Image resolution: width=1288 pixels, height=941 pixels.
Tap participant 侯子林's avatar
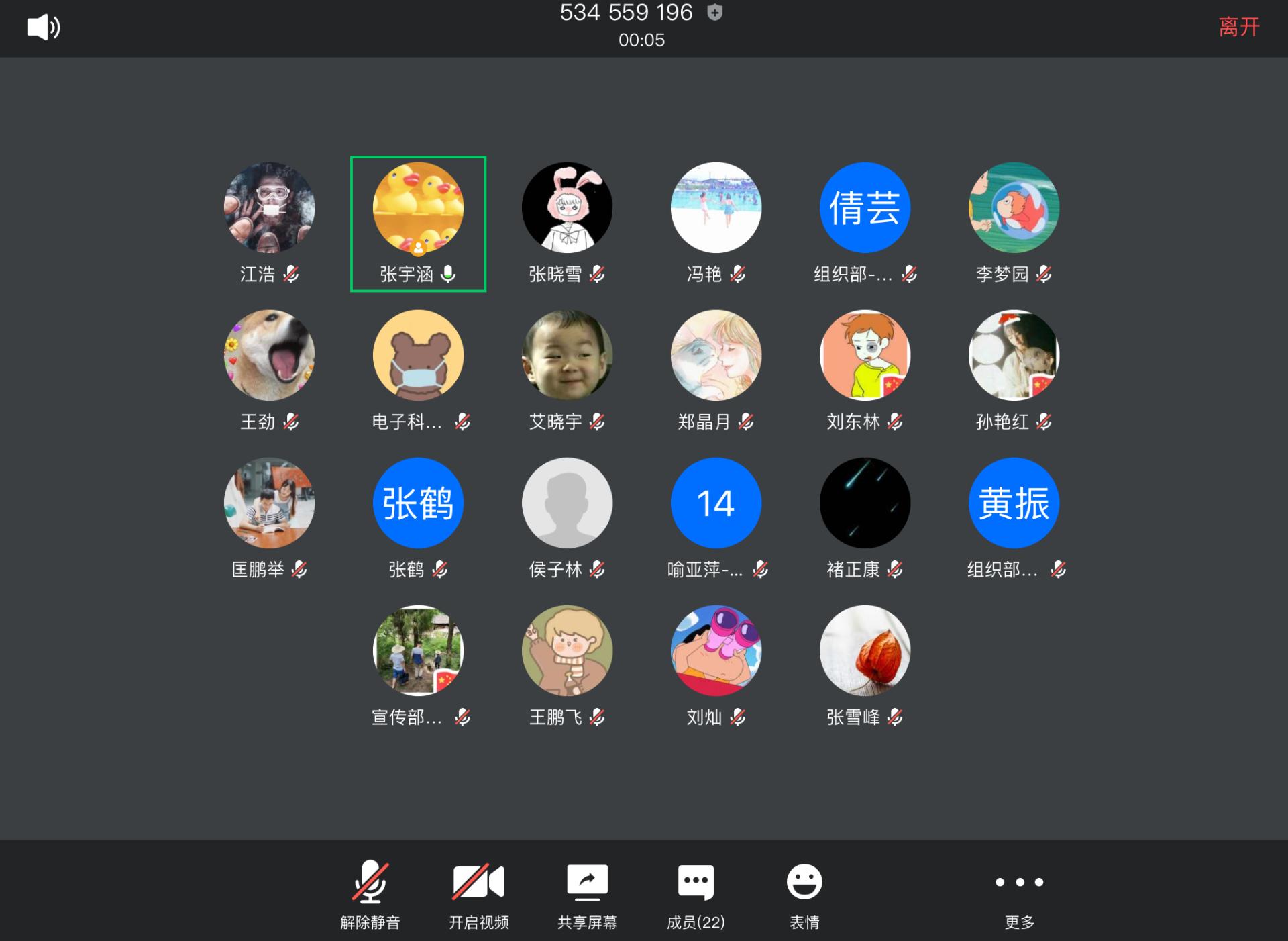(567, 503)
